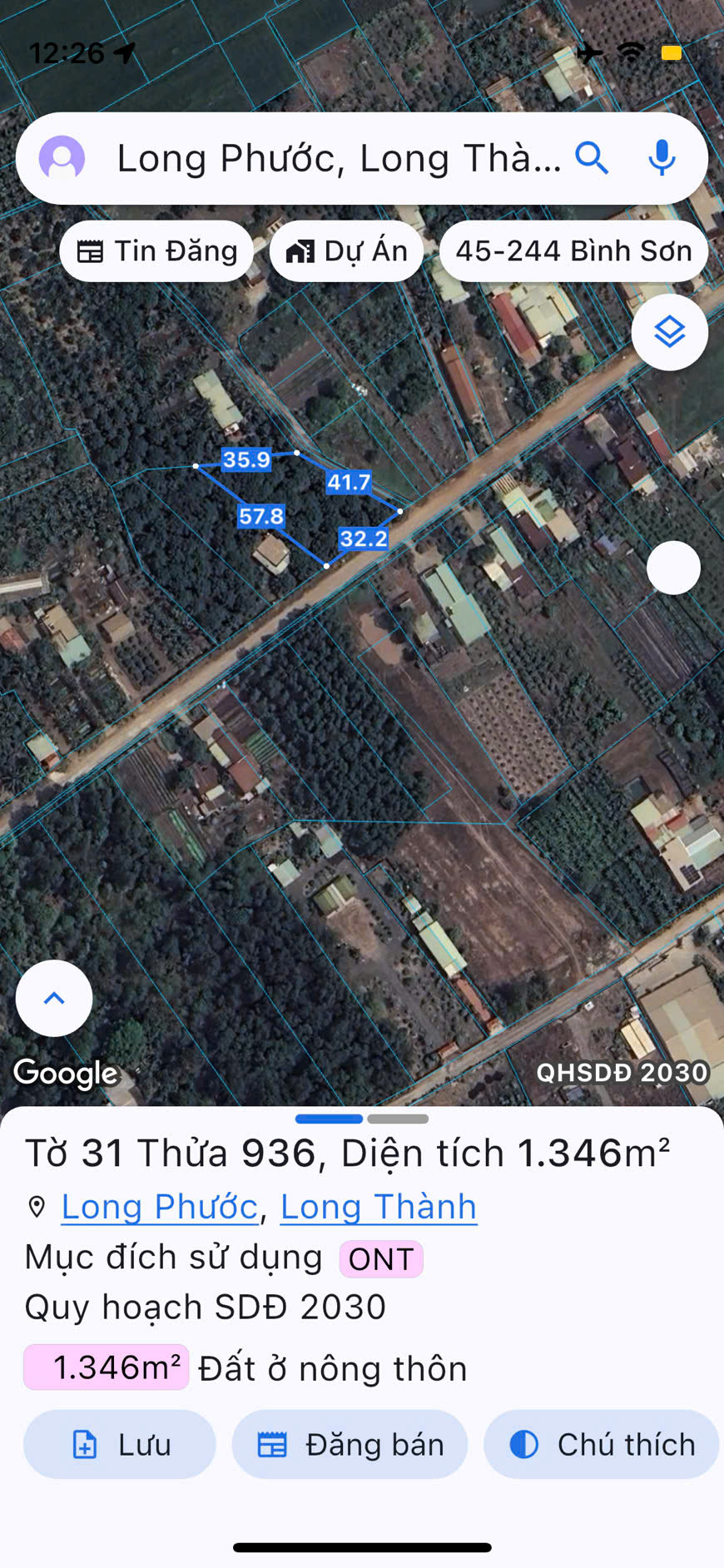This screenshot has width=724, height=1568.
Task: Tap Đăng bán to post listing
Action: coord(350,1445)
